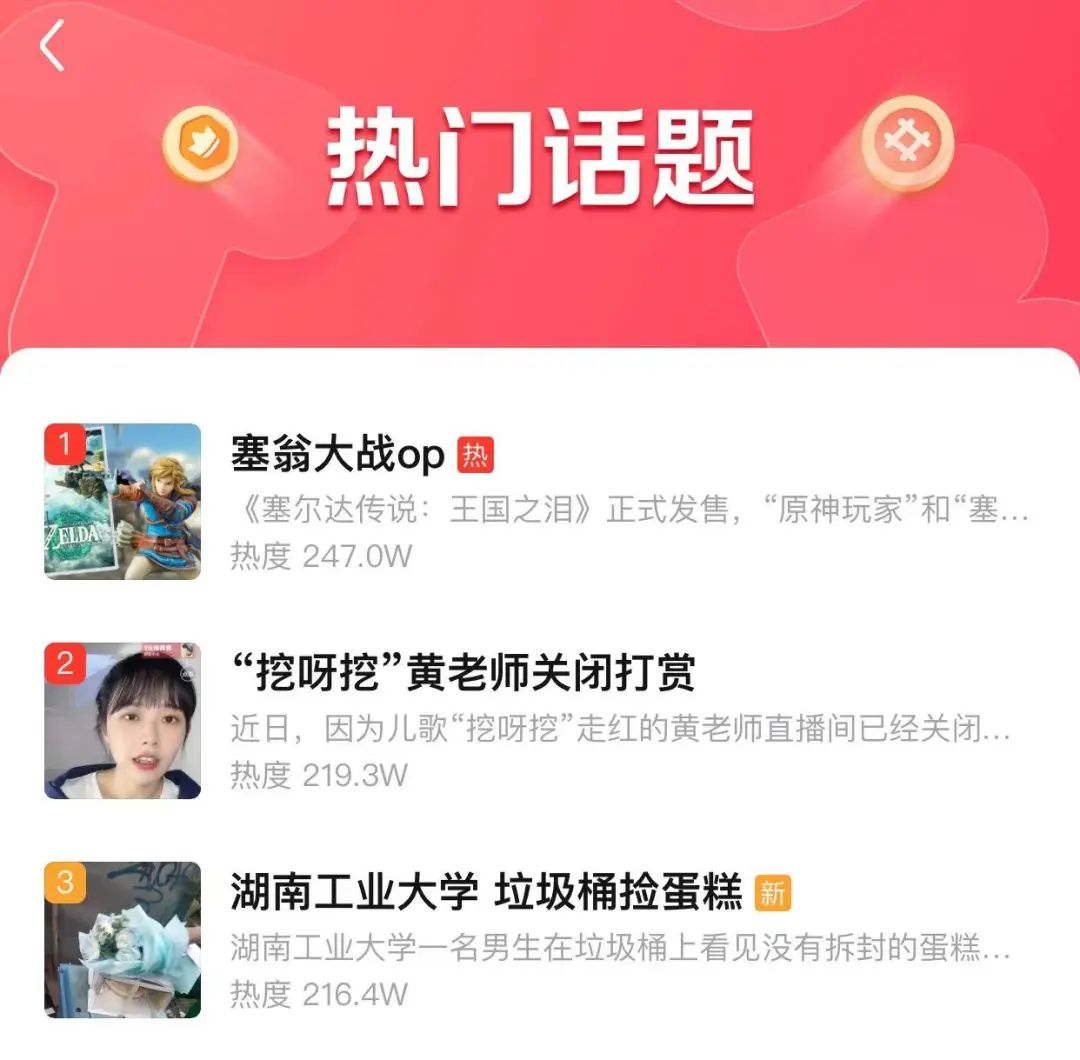Go back using the top-left arrow
1080x1060 pixels.
[52, 46]
